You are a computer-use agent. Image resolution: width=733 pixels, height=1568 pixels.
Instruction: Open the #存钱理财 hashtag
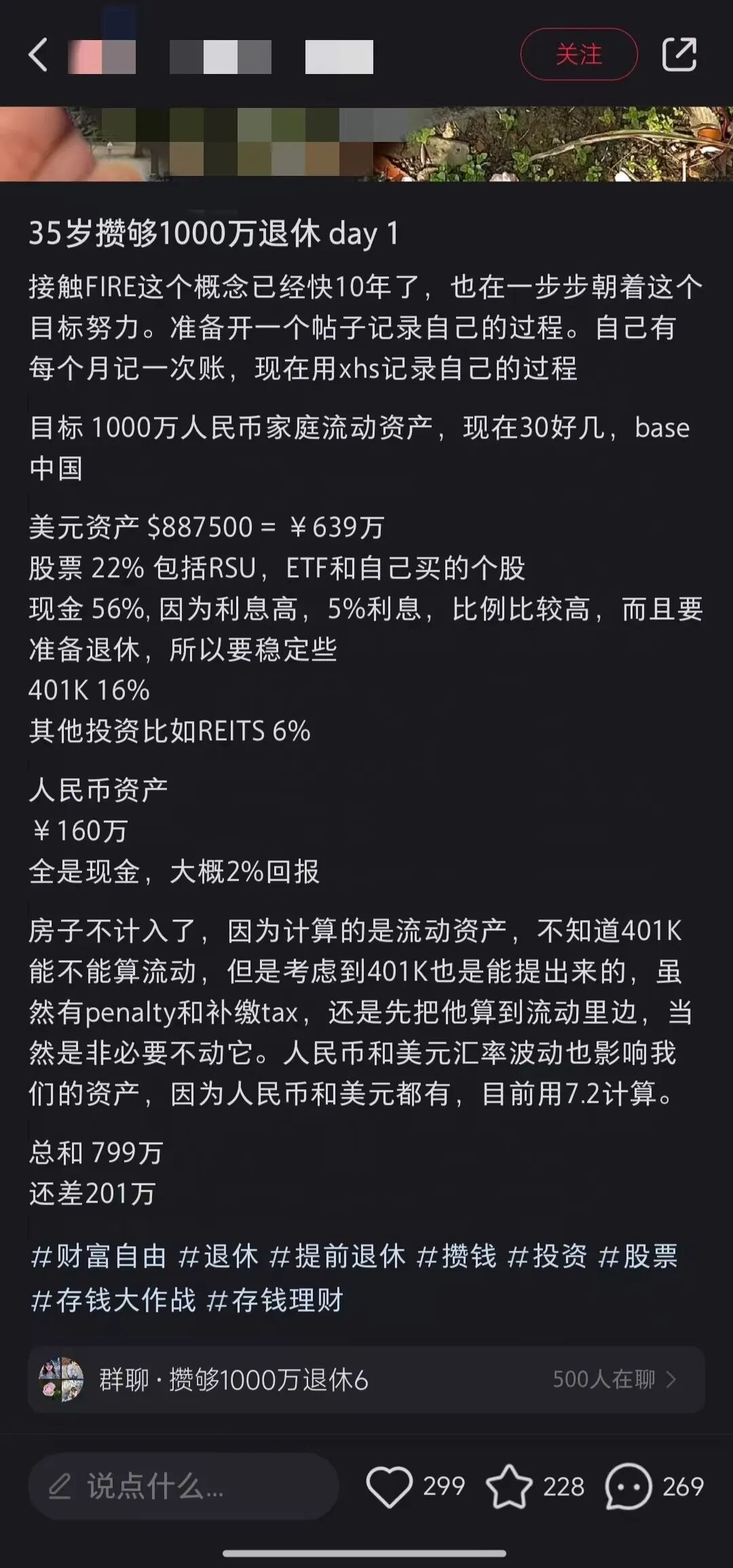[274, 1300]
